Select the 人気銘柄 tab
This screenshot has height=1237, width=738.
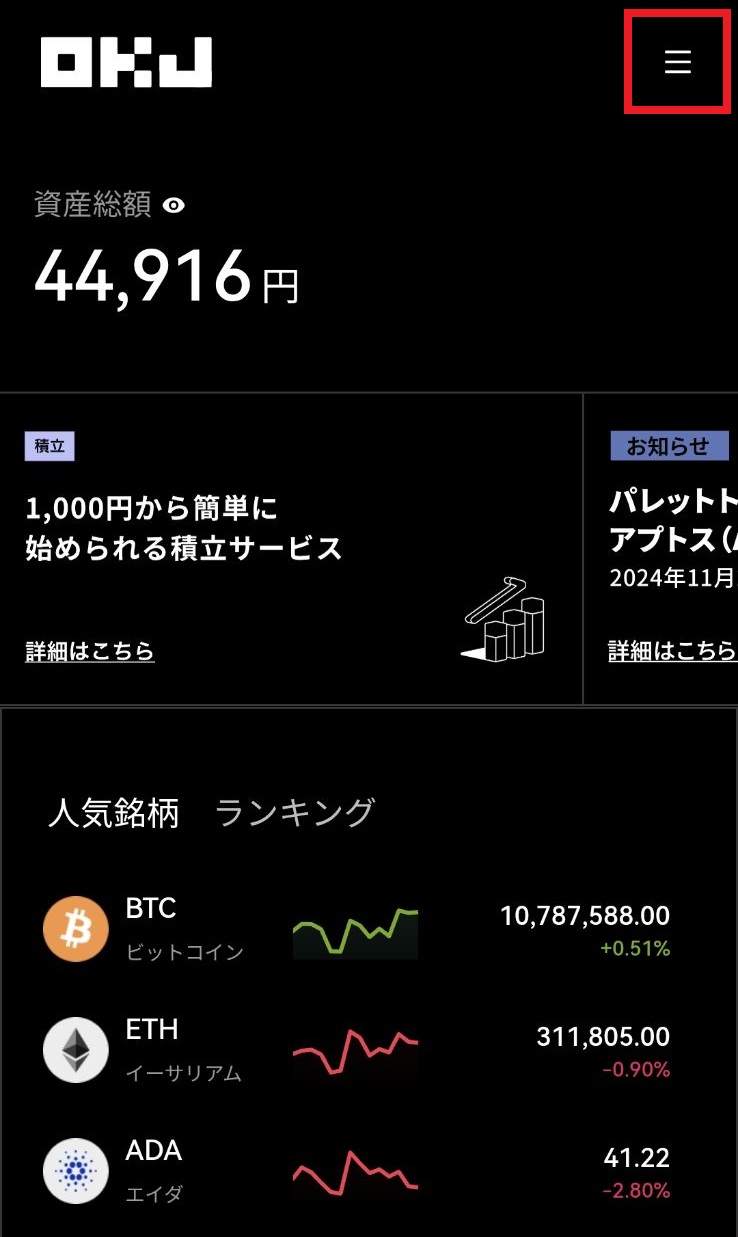point(114,813)
